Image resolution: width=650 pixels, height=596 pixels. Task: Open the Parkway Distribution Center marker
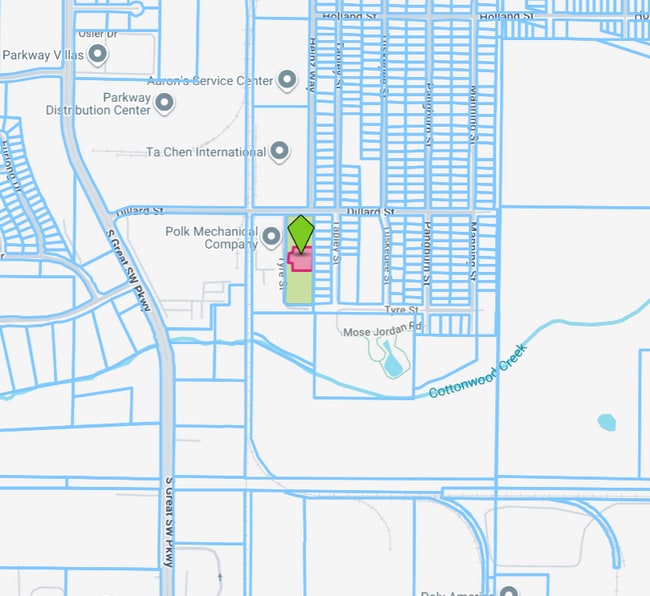click(x=165, y=102)
